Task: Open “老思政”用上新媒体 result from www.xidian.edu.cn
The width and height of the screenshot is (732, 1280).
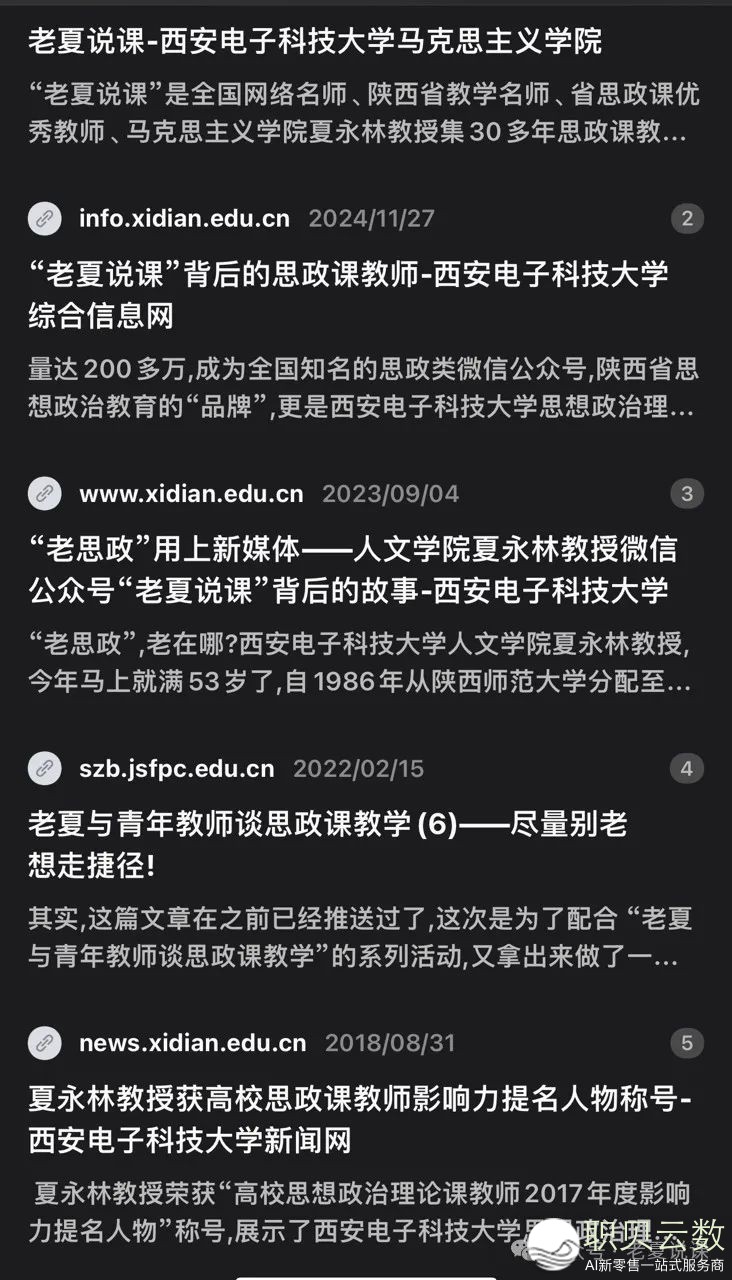Action: tap(352, 568)
